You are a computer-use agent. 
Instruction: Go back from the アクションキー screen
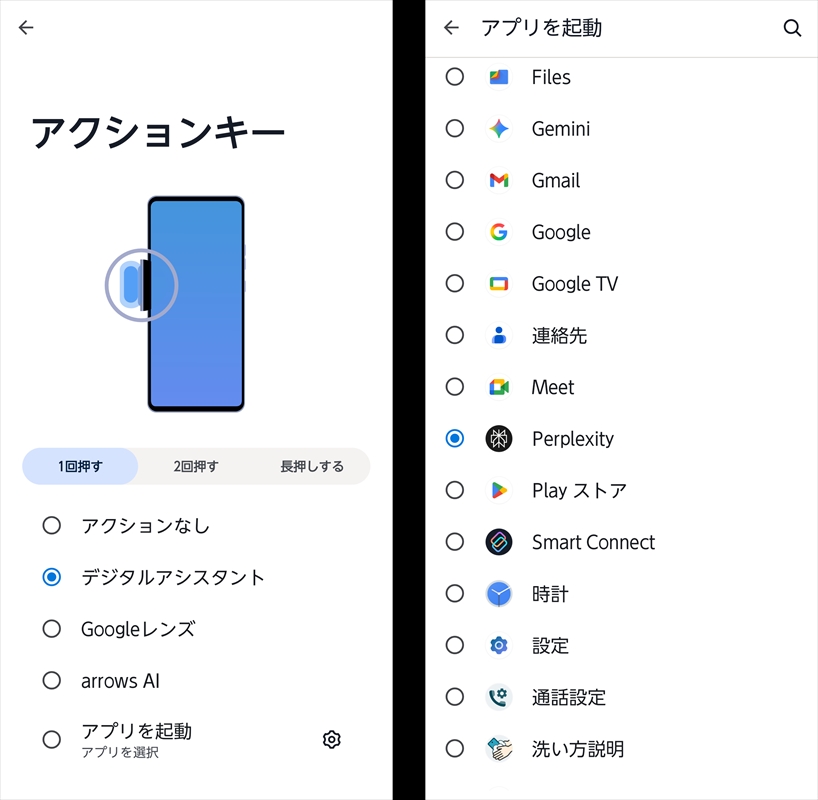[26, 28]
